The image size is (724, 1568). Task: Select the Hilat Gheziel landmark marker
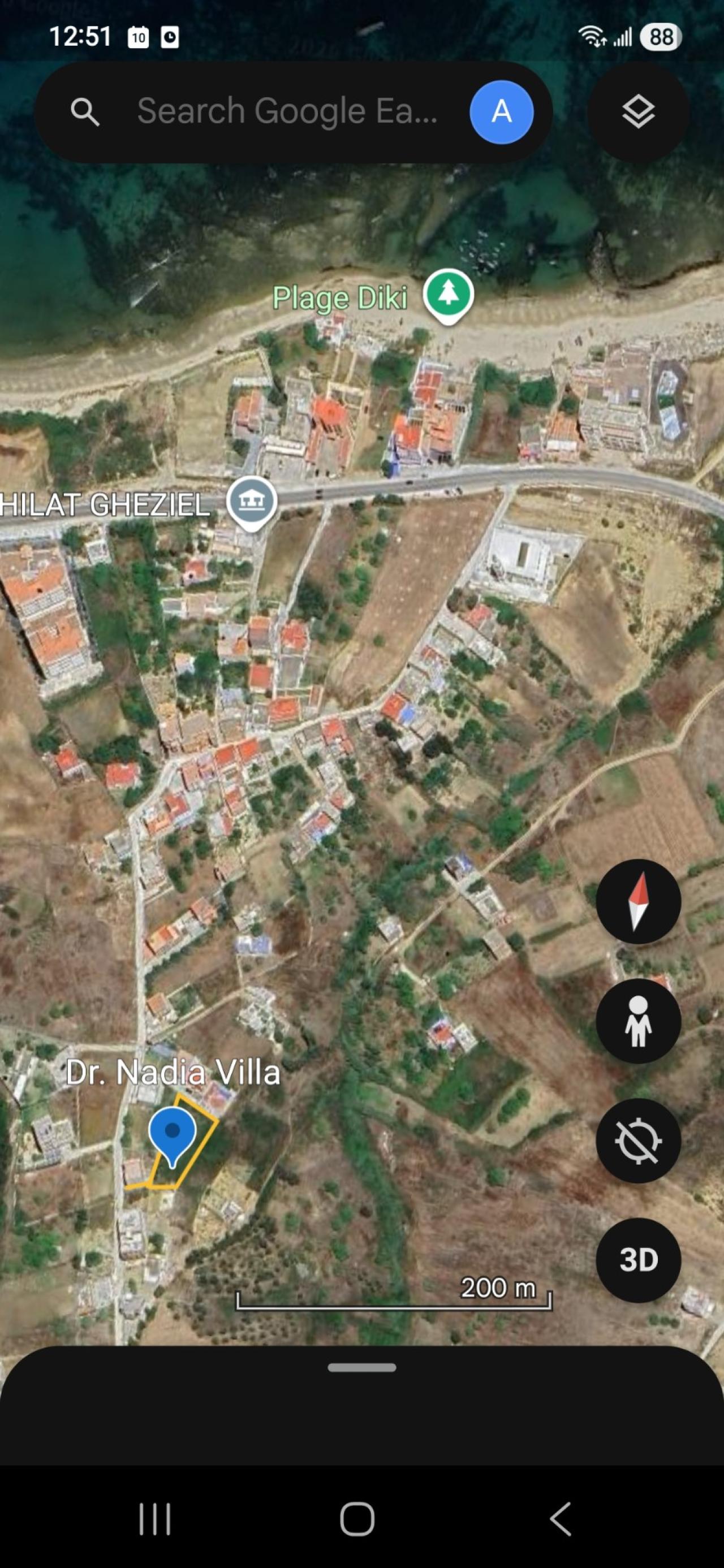pos(252,502)
